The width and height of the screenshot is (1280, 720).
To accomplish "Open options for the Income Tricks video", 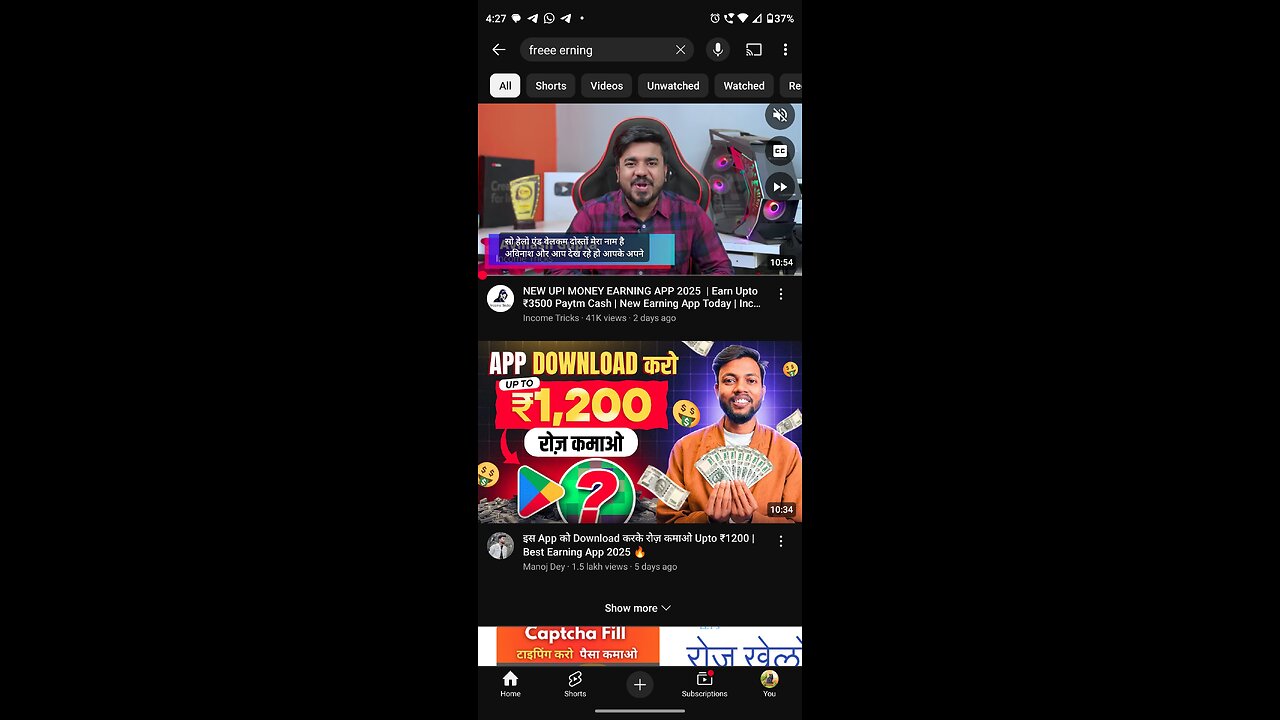I will [781, 294].
